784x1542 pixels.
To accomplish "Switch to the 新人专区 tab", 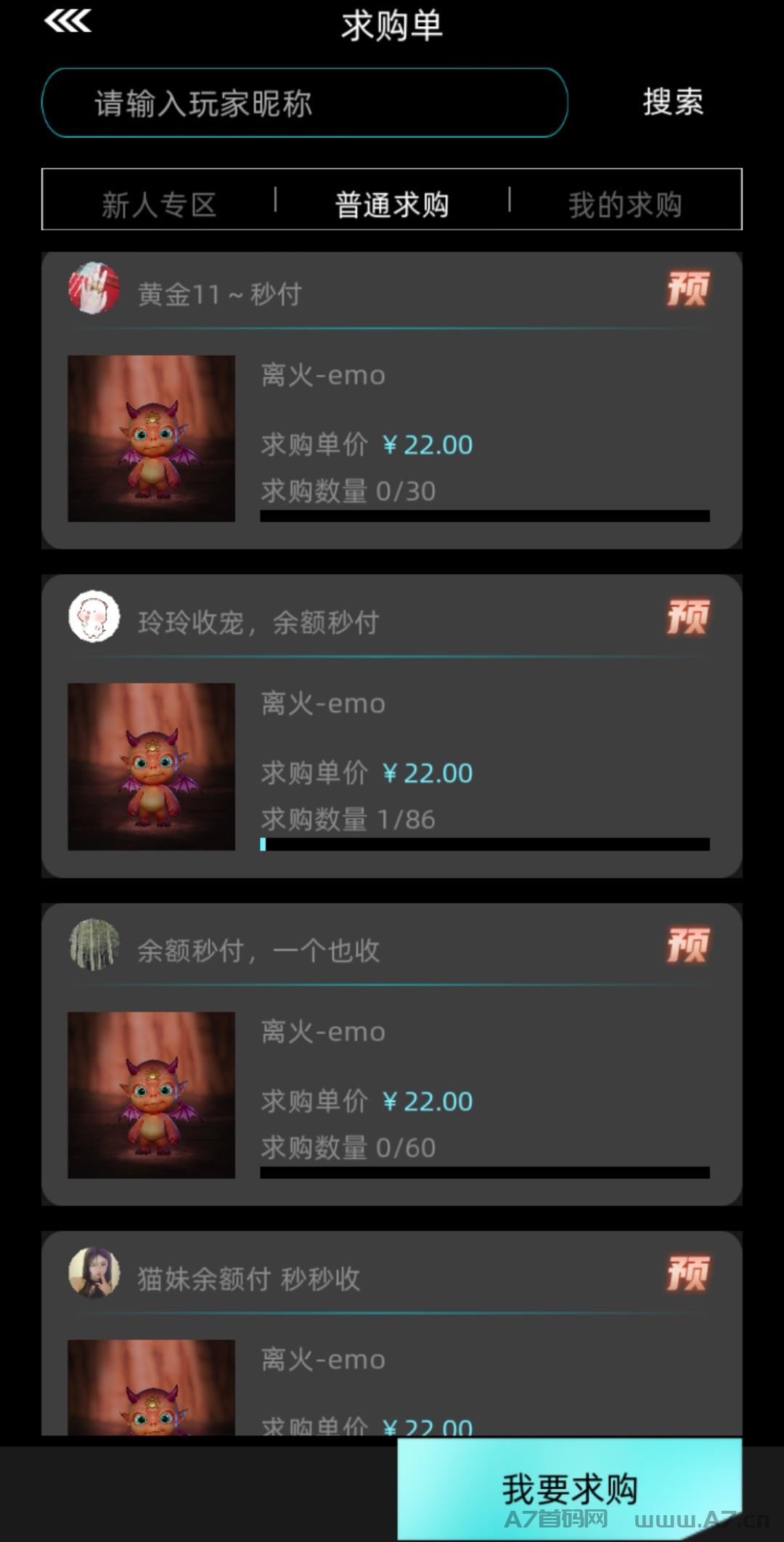I will [159, 204].
